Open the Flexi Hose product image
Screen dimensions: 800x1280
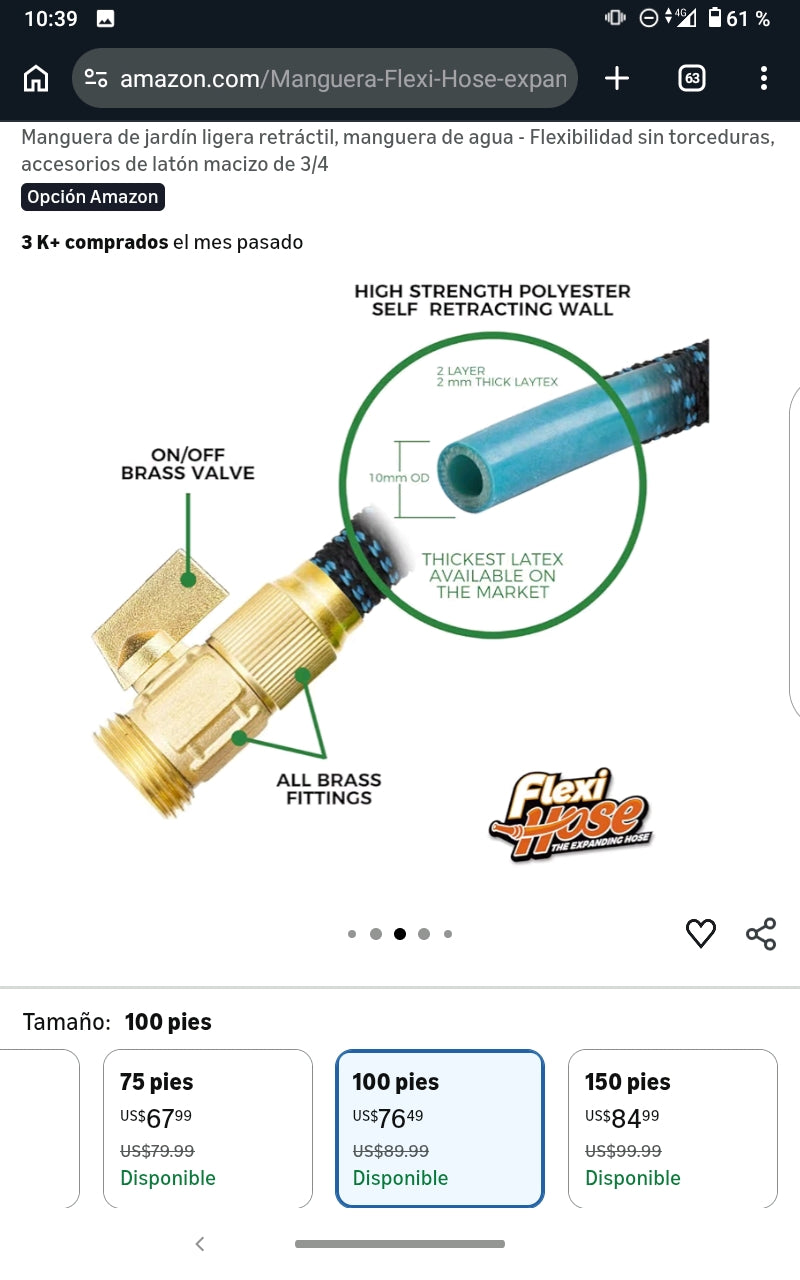pyautogui.click(x=400, y=580)
